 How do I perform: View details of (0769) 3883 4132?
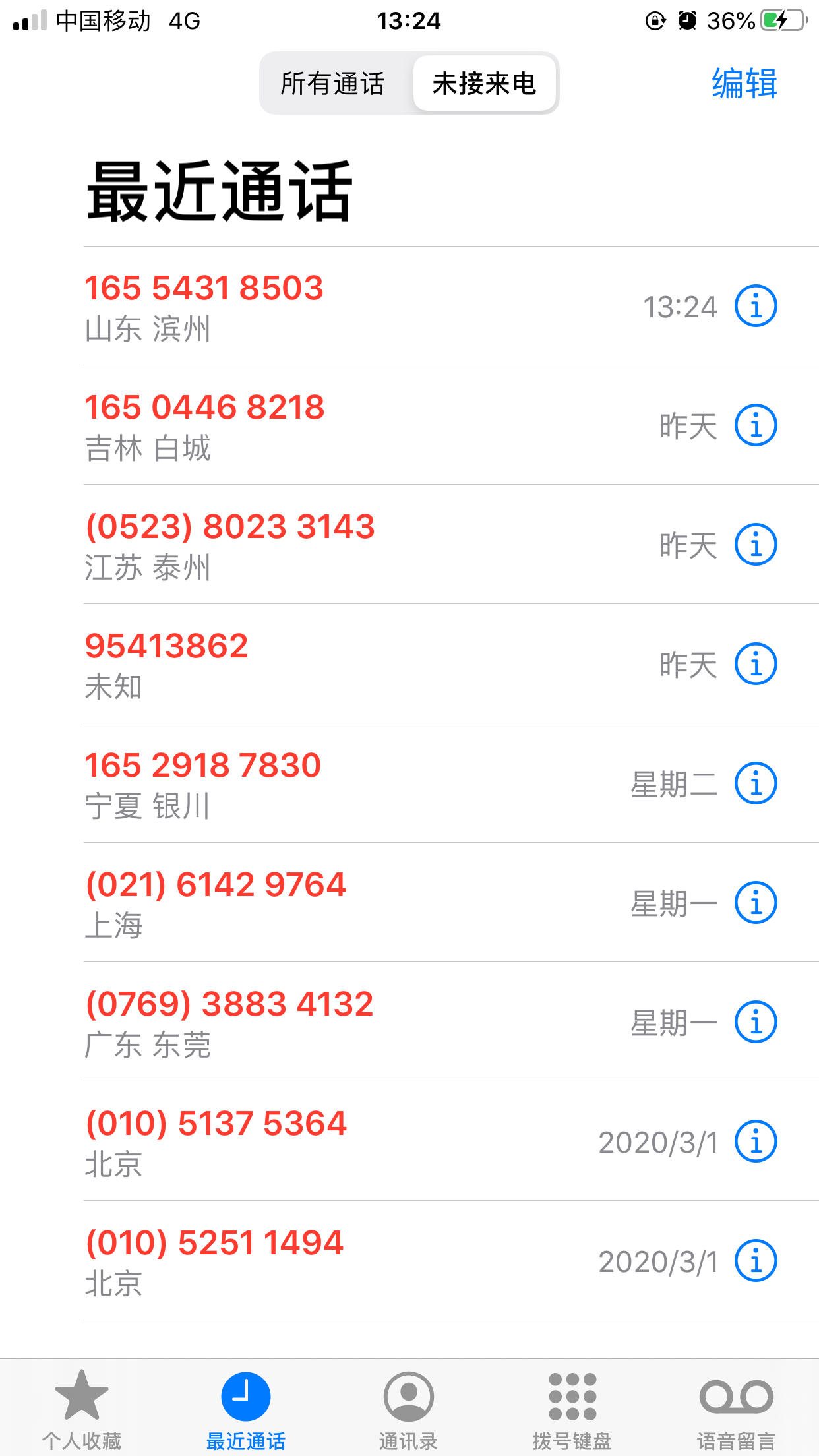(x=756, y=1022)
